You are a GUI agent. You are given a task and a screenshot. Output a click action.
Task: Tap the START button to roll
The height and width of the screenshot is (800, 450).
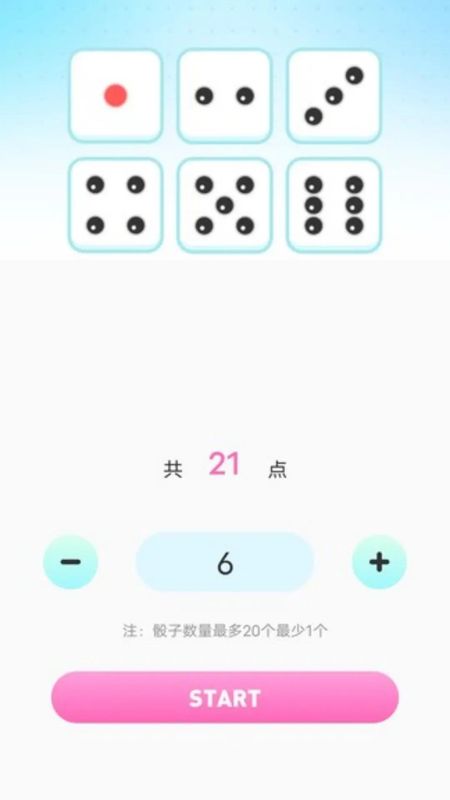(225, 697)
